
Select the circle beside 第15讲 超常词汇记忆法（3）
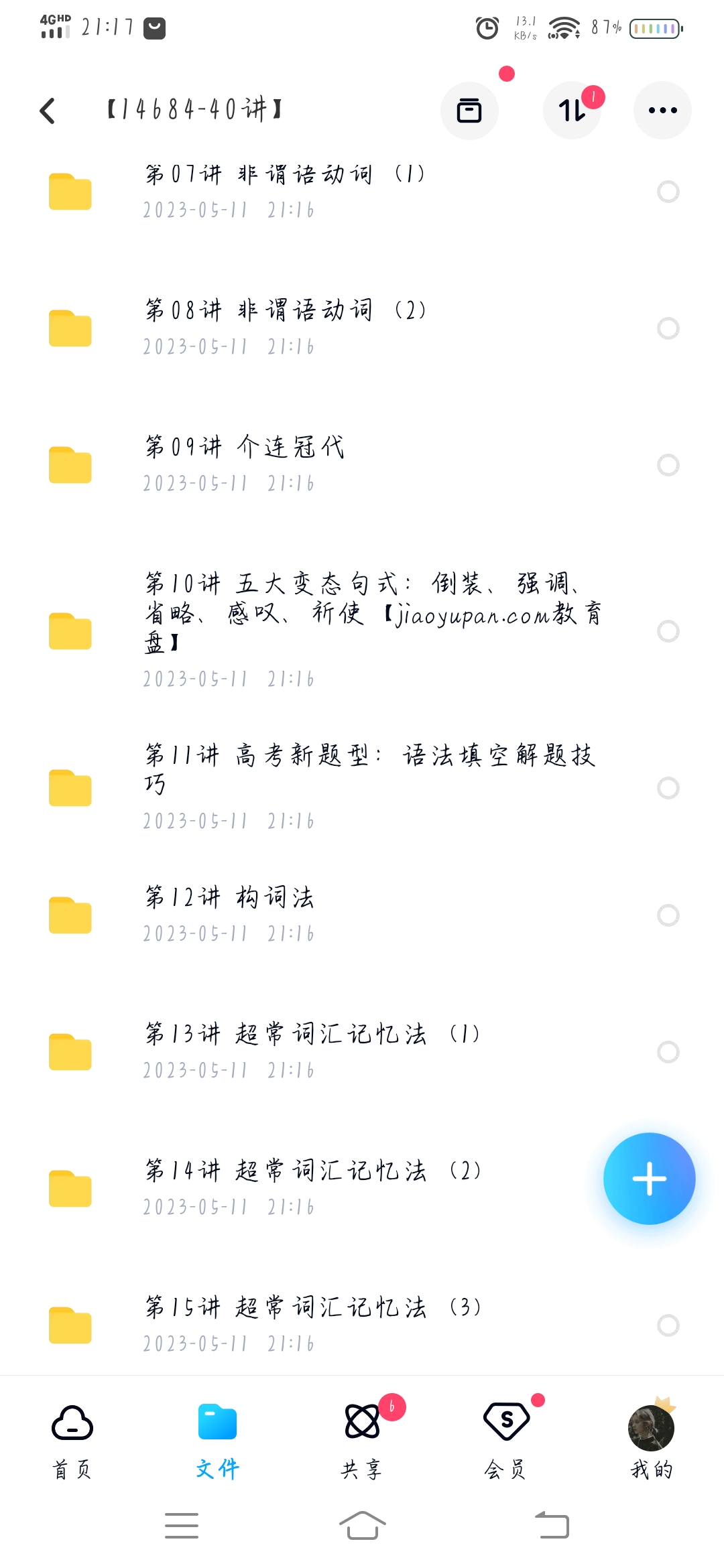tap(668, 1325)
